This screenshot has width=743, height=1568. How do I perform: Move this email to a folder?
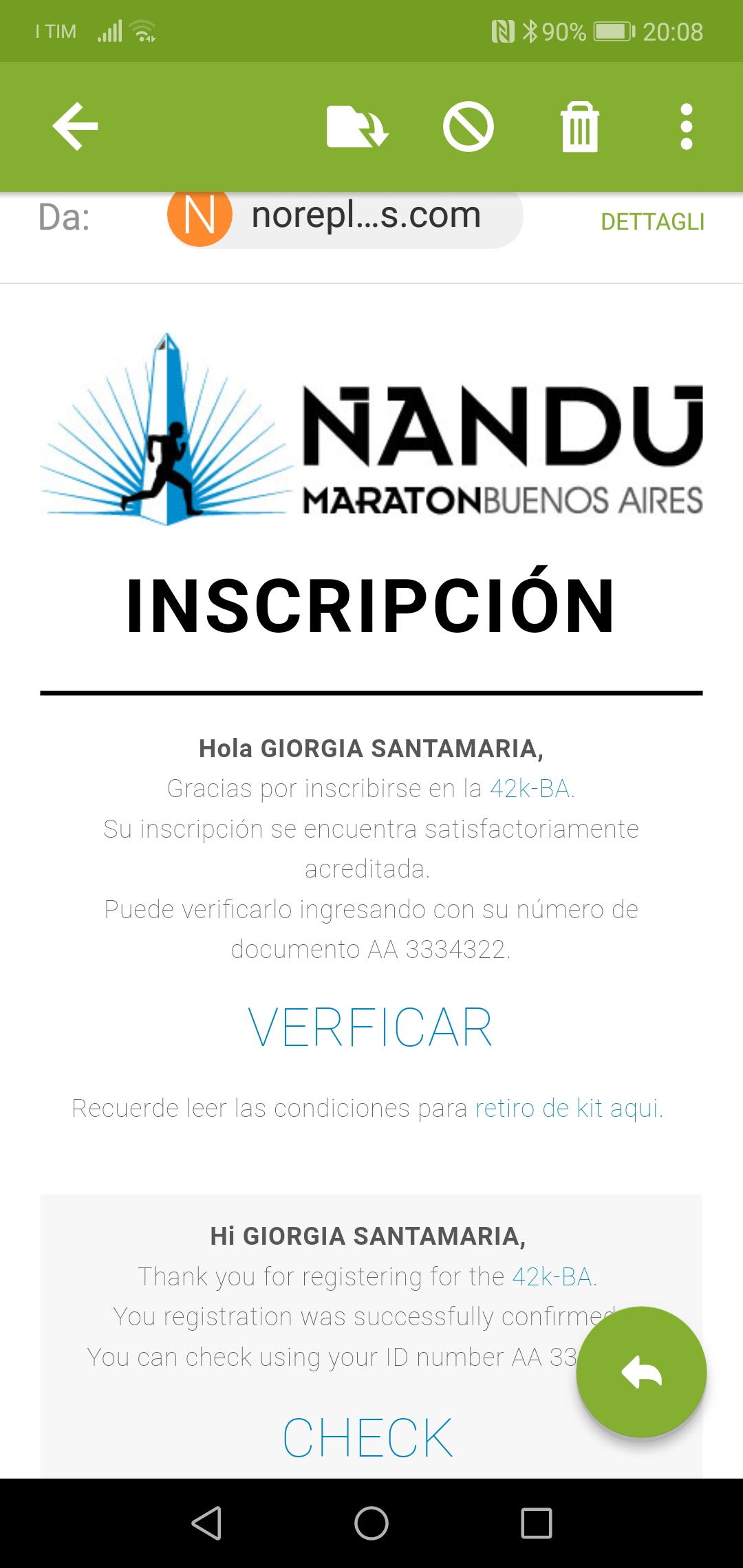click(358, 127)
